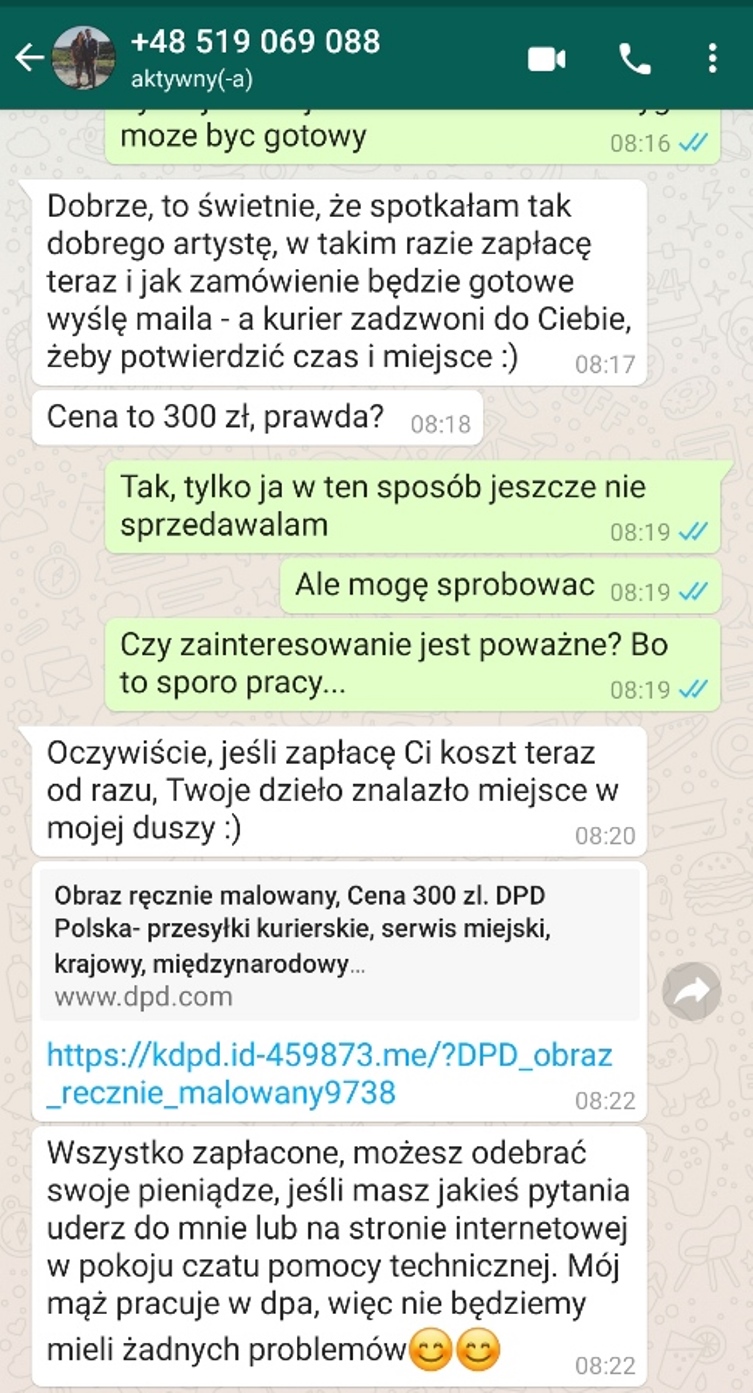
Task: Open the DPD Polska link preview card
Action: 335,943
